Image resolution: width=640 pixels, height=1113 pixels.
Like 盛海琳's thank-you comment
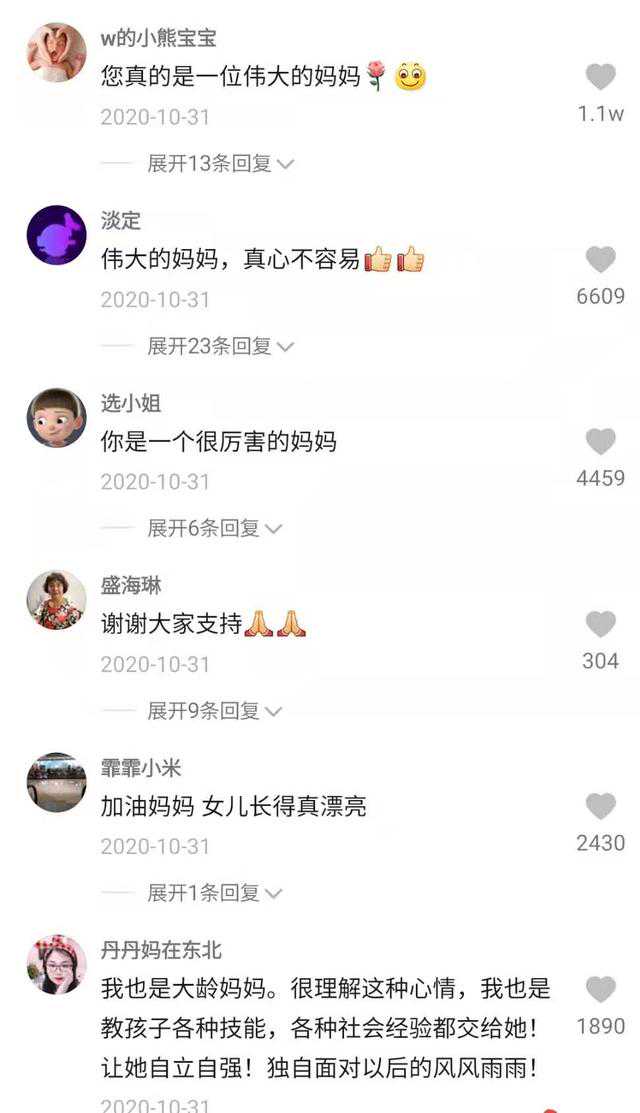[600, 625]
